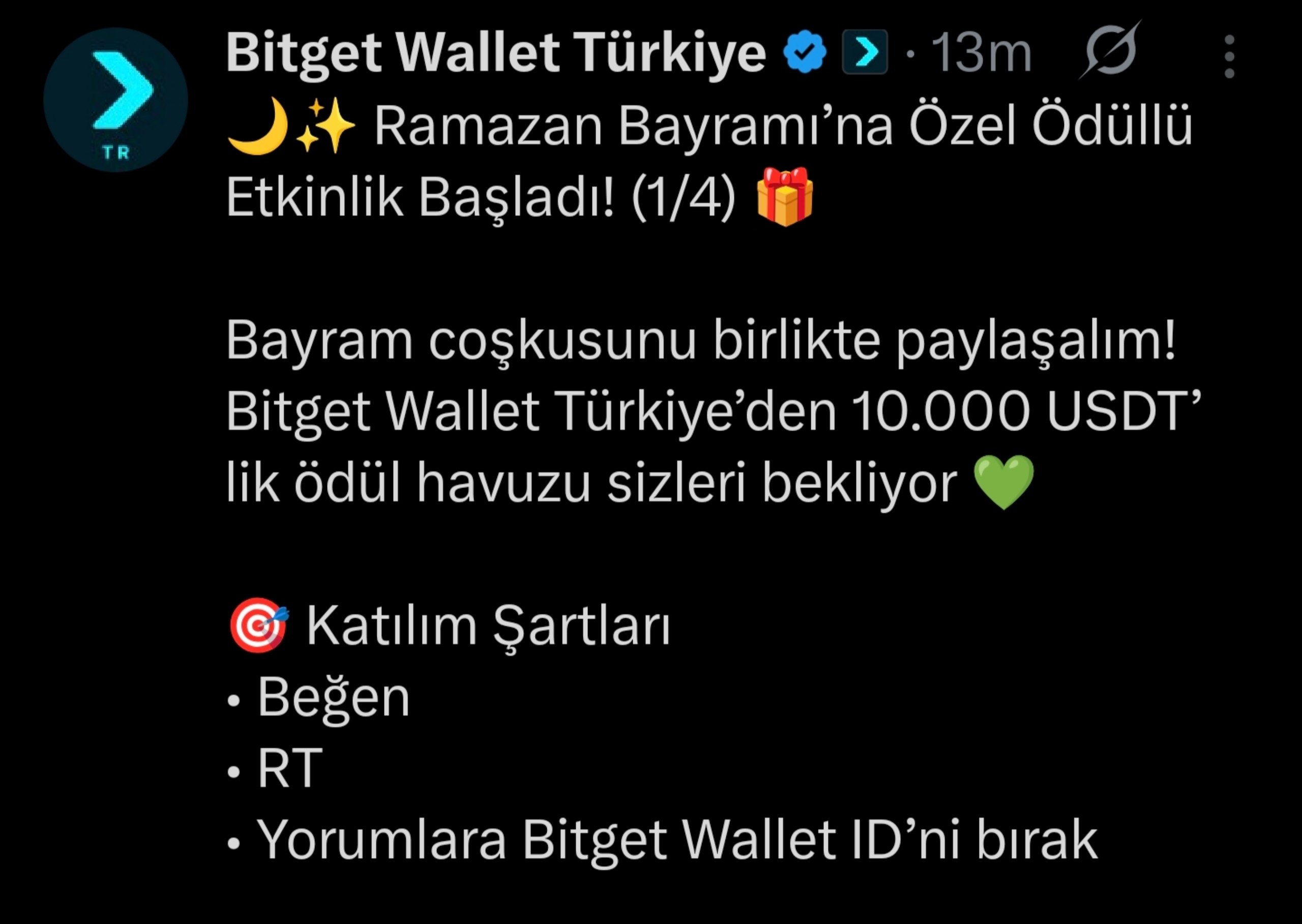This screenshot has height=924, width=1302.
Task: Open Bitget Wallet Türkiye profile avatar
Action: (x=115, y=100)
